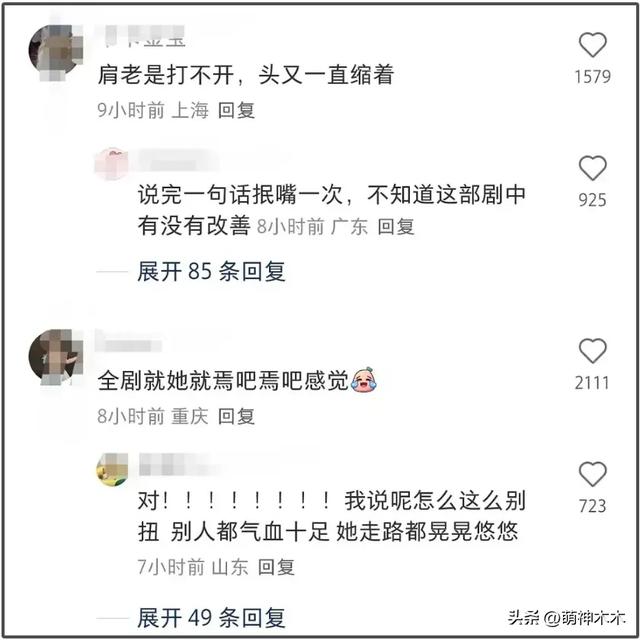Reply to the comment from 上海

(236, 110)
